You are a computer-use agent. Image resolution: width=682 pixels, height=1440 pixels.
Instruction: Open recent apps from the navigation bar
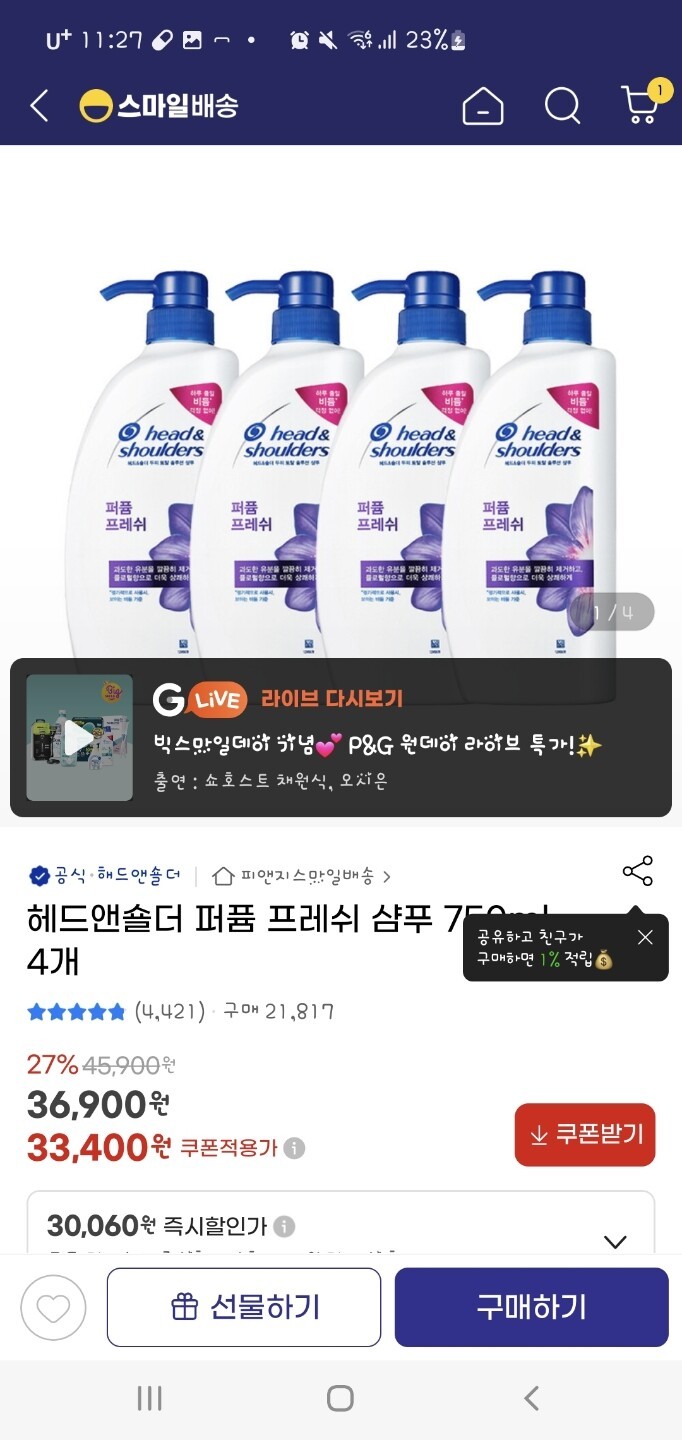149,1398
